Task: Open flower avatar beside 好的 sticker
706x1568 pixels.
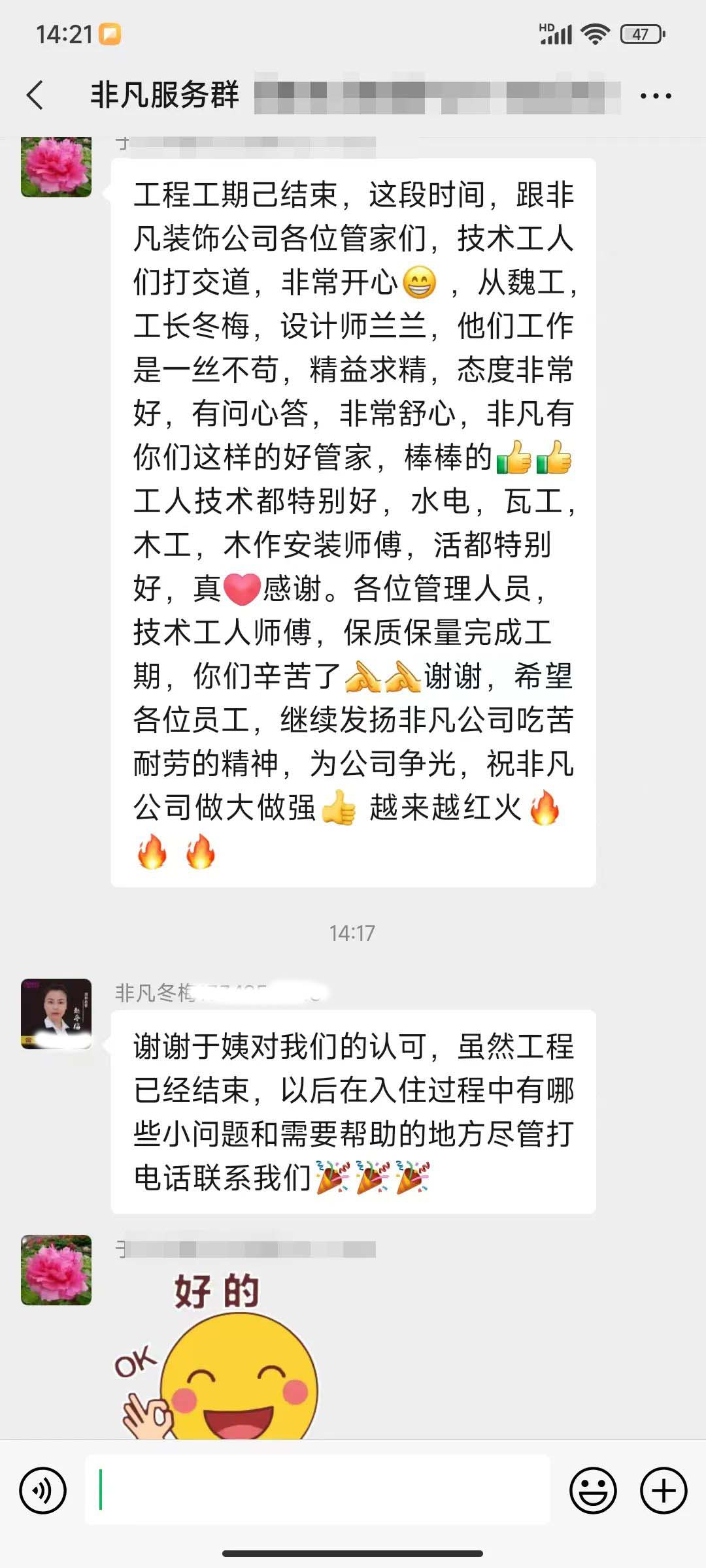Action: (x=56, y=1269)
